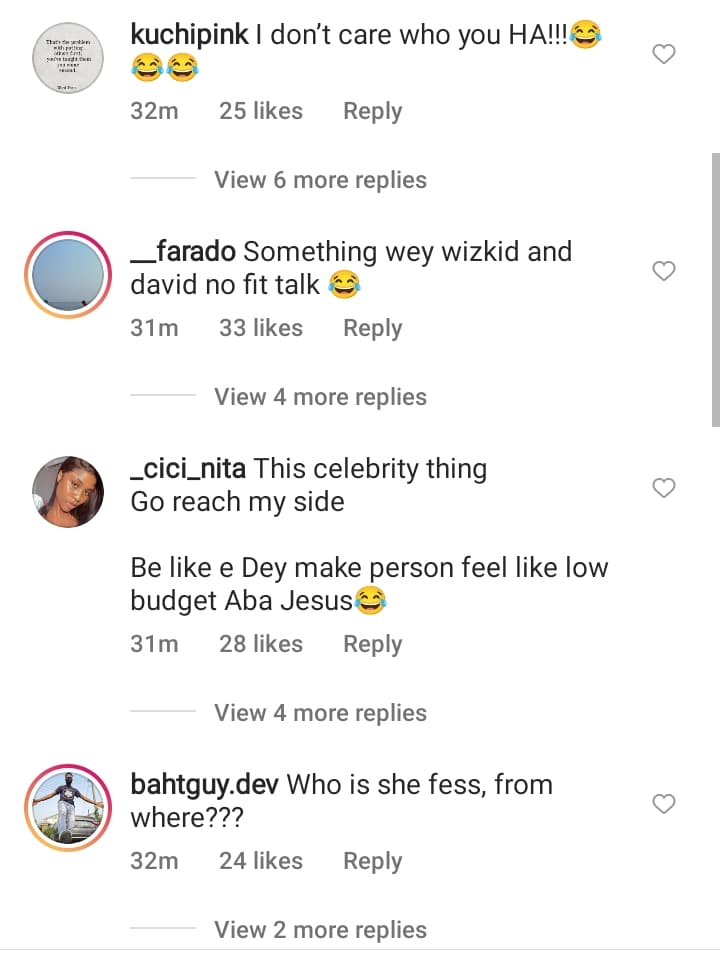This screenshot has width=720, height=960.
Task: Open the bahtguy.dev username link
Action: pos(205,785)
